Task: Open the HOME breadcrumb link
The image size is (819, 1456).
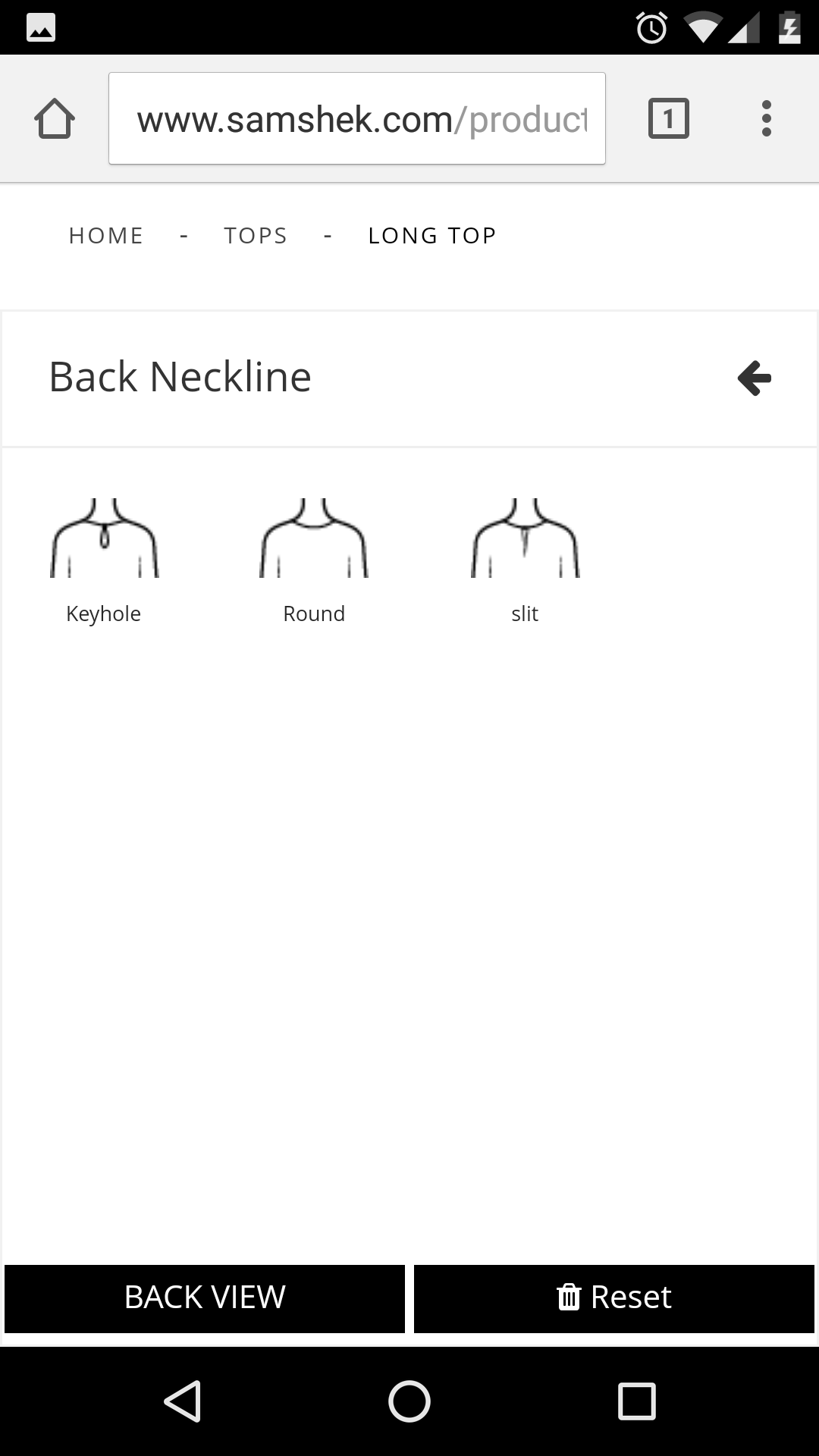Action: 106,236
